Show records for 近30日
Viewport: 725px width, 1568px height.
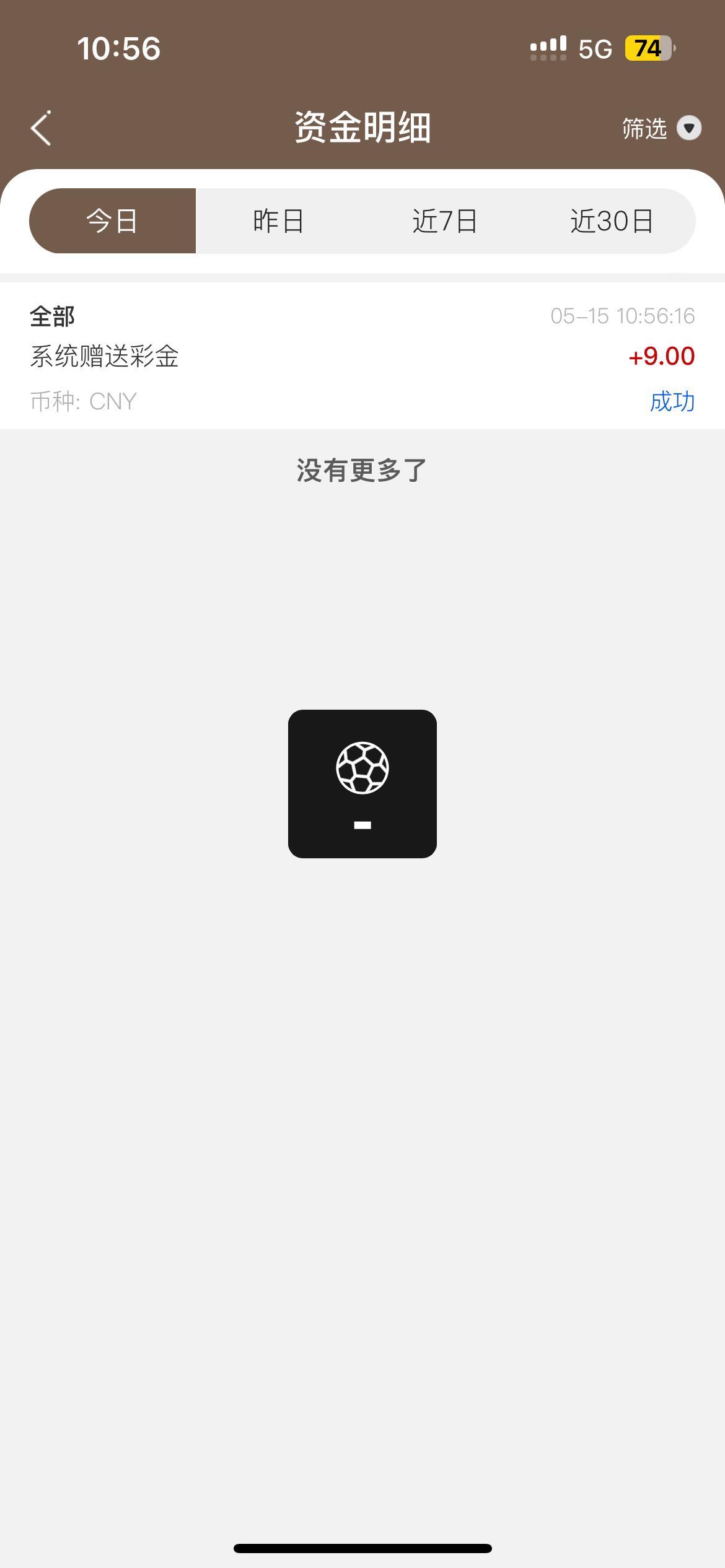pos(612,221)
